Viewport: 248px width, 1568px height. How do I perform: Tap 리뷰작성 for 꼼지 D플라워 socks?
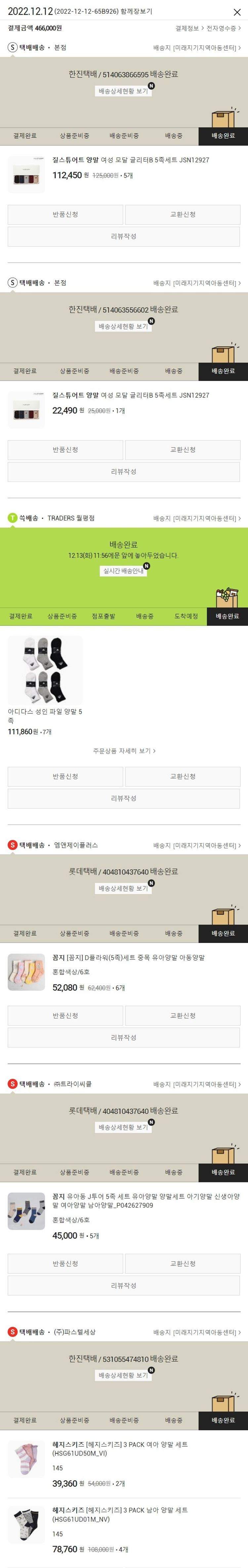tap(123, 1037)
